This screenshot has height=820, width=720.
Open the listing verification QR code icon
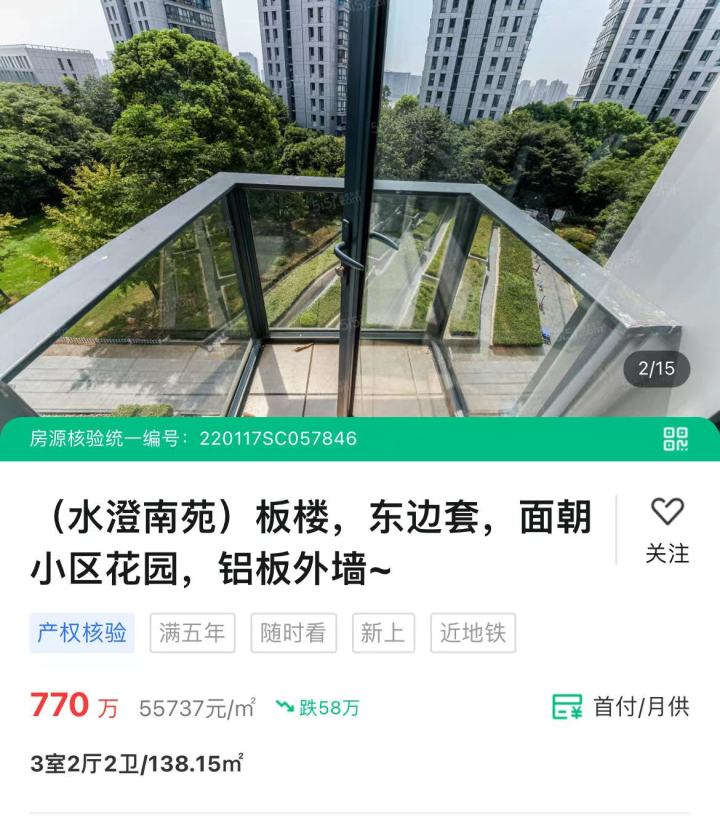(x=676, y=438)
